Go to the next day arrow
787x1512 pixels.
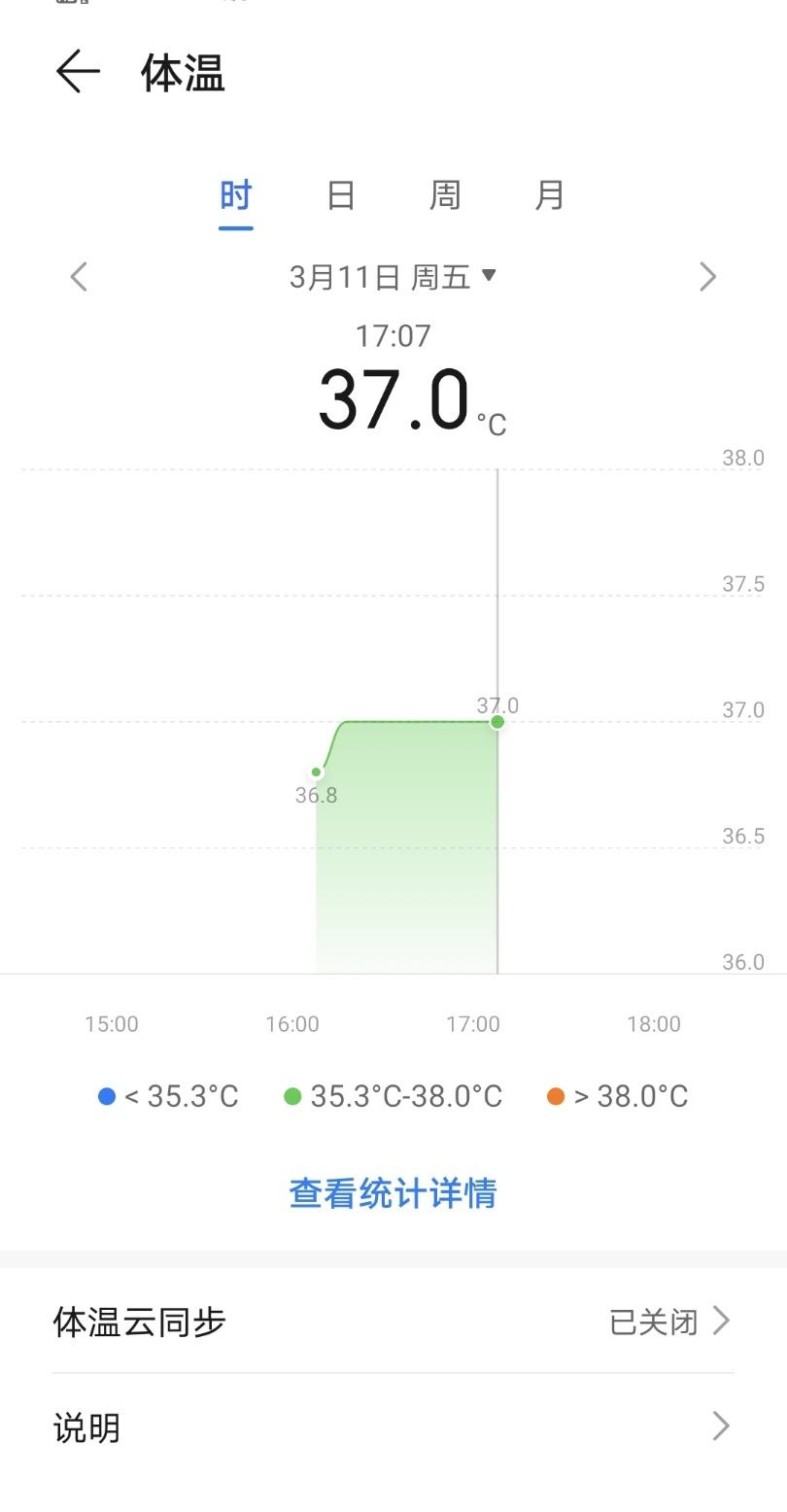pyautogui.click(x=707, y=277)
